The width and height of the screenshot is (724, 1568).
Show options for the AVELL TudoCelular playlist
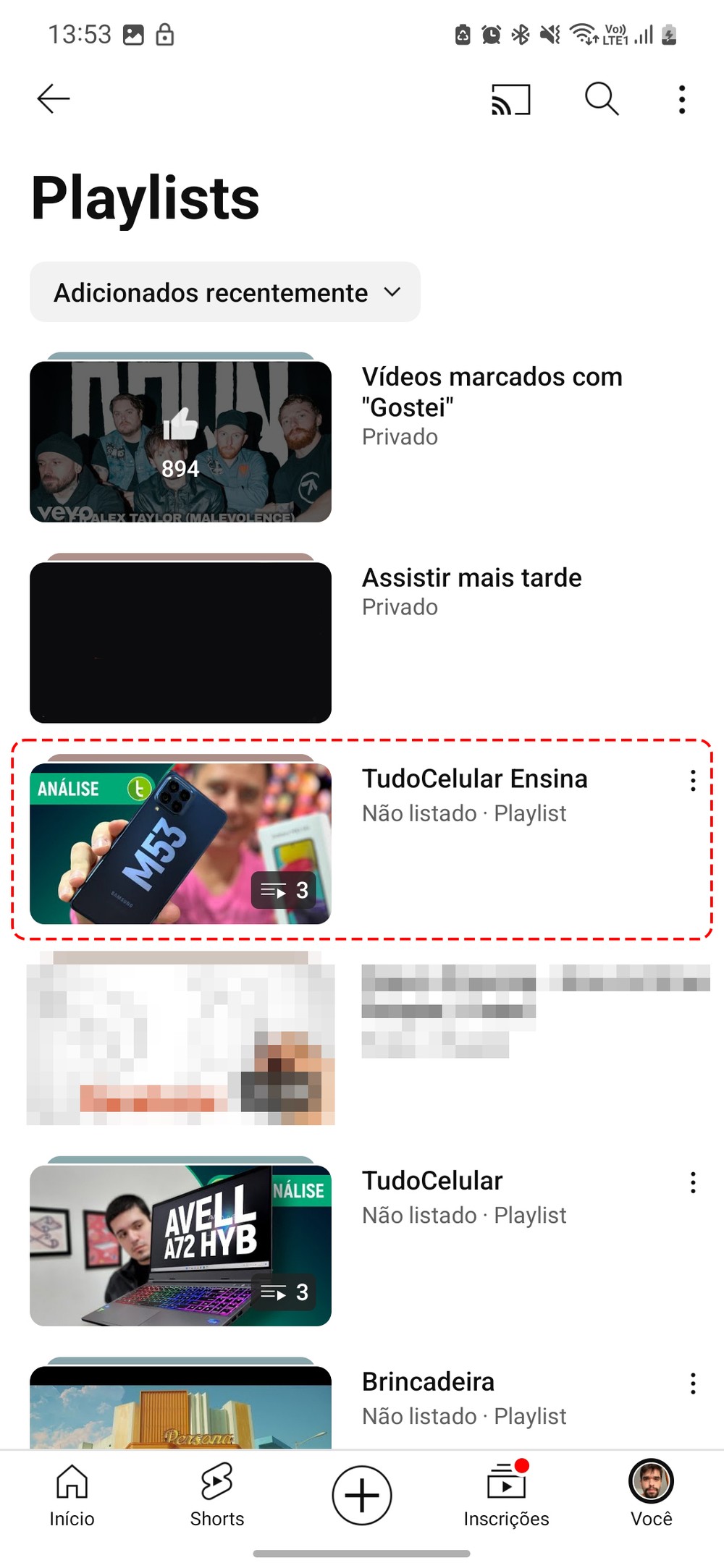pyautogui.click(x=693, y=1182)
